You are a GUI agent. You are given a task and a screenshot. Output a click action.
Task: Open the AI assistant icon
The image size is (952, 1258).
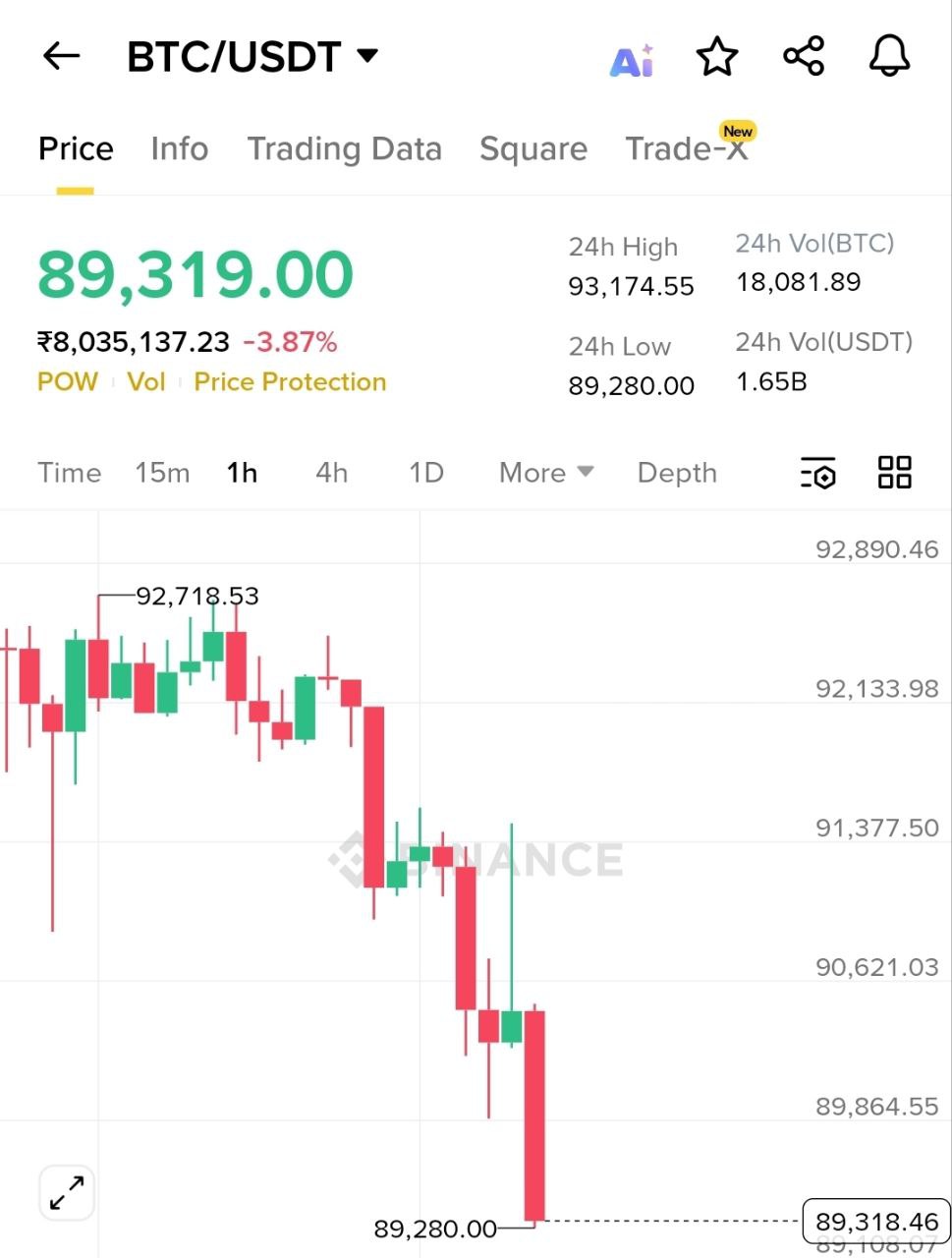coord(632,59)
